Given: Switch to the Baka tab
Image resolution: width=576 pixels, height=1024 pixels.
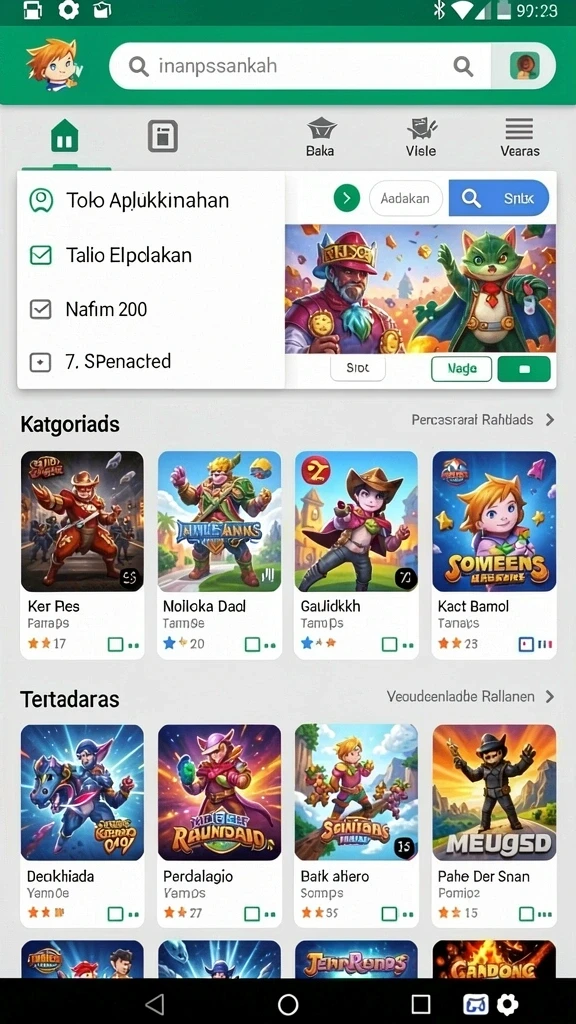Looking at the screenshot, I should pos(321,137).
